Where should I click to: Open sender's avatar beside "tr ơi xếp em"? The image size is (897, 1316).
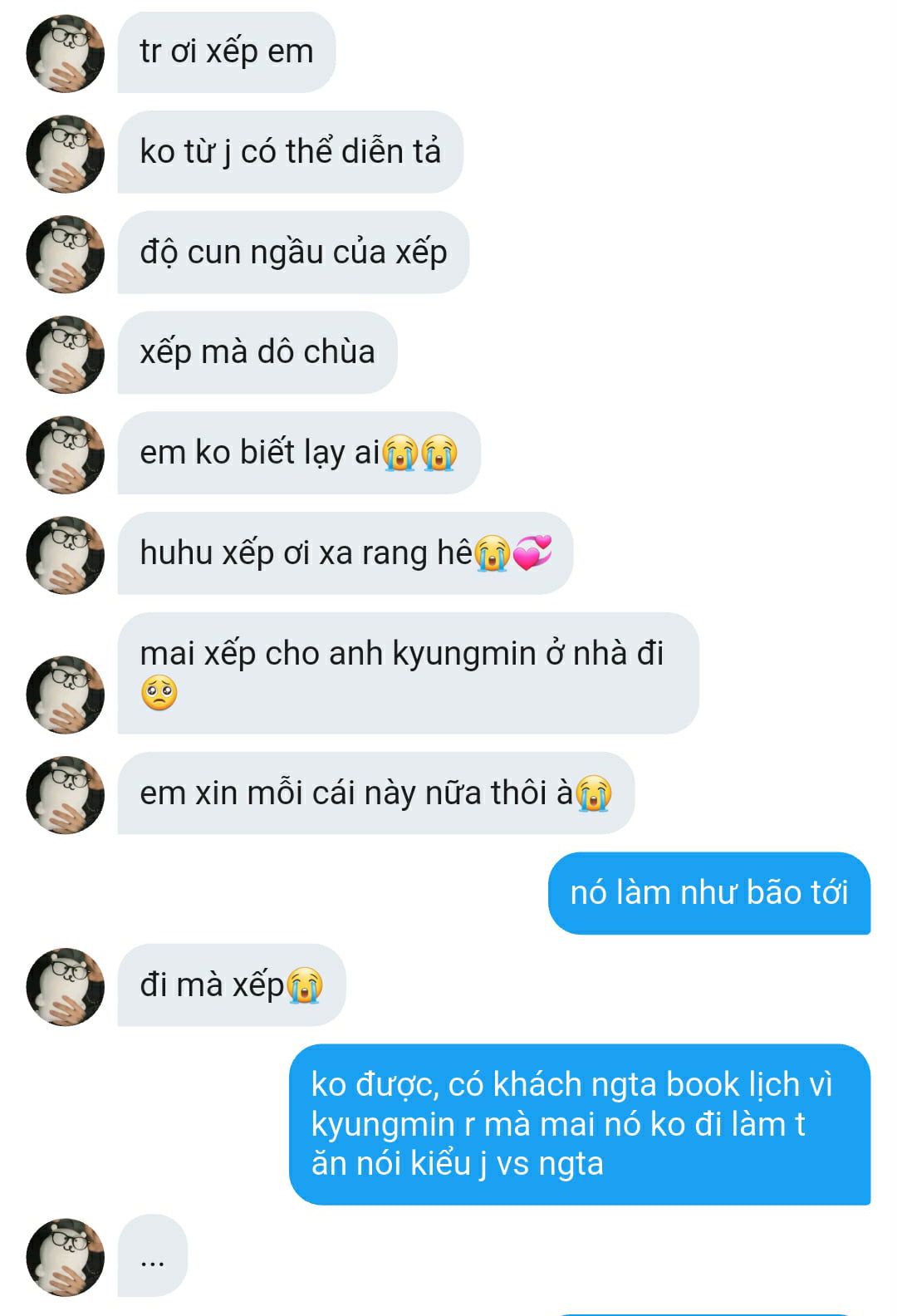65,53
